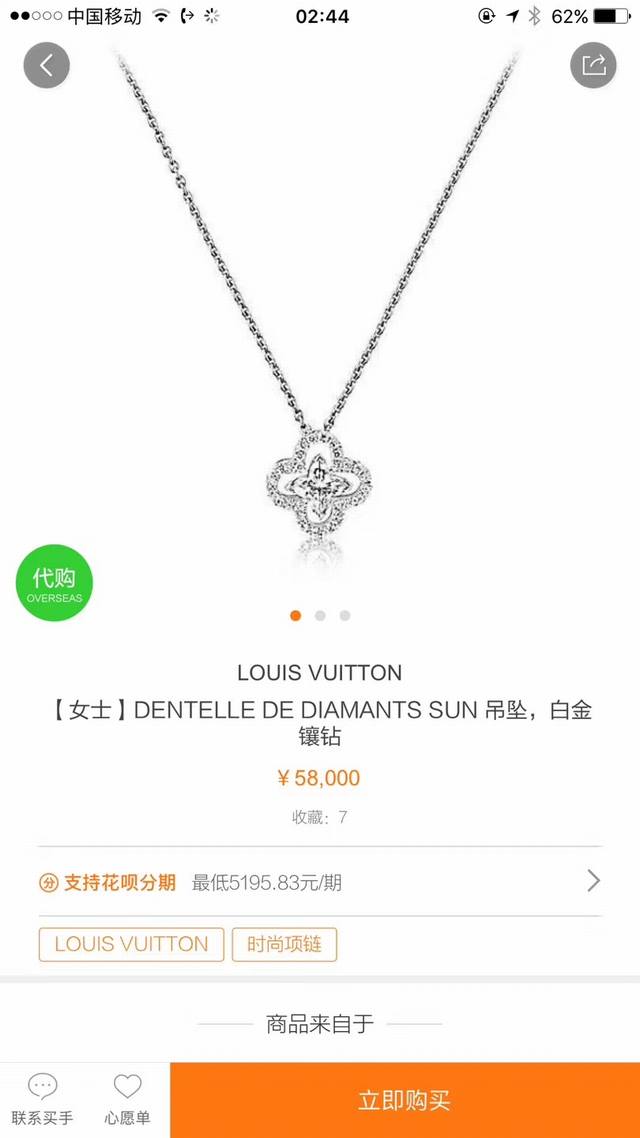Image resolution: width=640 pixels, height=1138 pixels.
Task: Add item to 心愿单 wishlist
Action: tap(127, 1100)
